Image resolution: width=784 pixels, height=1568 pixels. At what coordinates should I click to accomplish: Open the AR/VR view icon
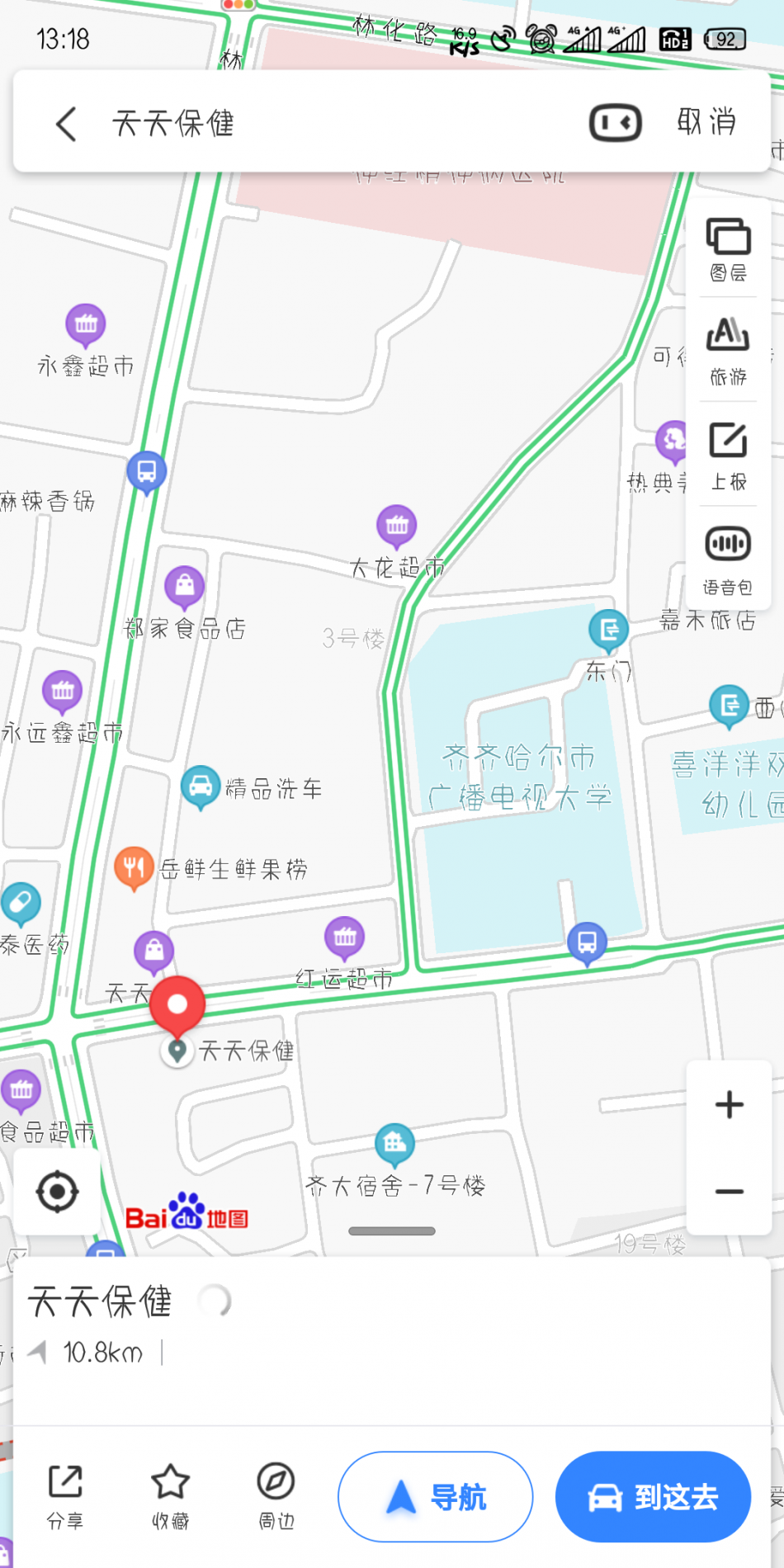[615, 123]
